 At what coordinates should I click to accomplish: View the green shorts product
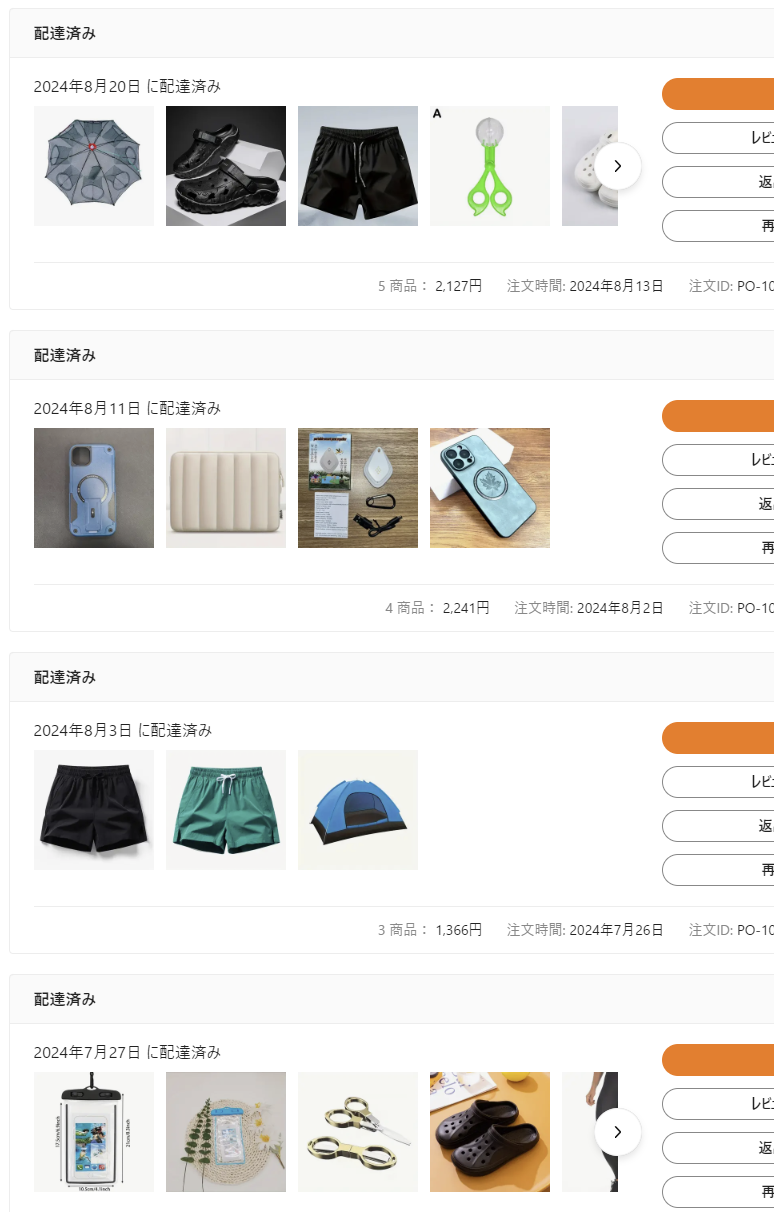click(x=226, y=810)
